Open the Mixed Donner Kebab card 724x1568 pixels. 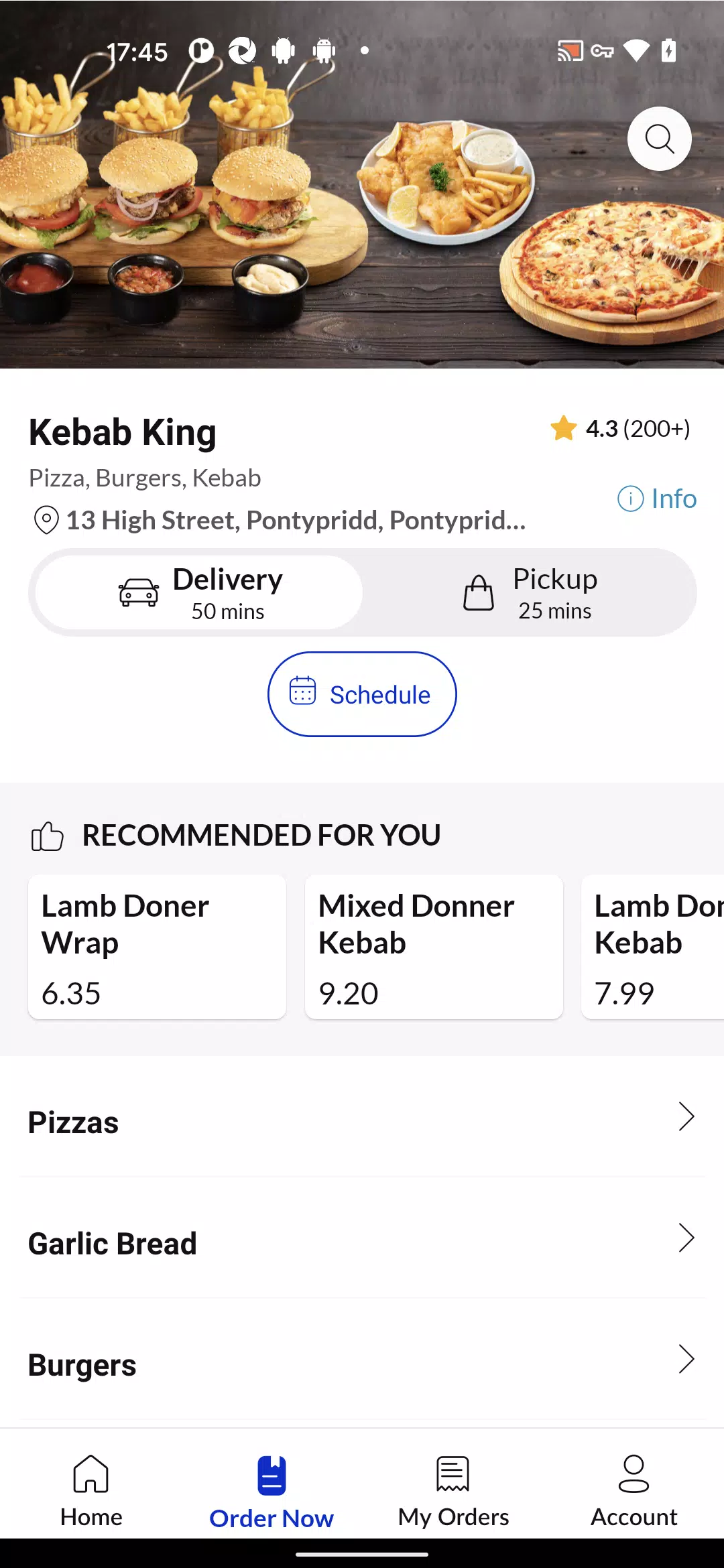[x=434, y=947]
